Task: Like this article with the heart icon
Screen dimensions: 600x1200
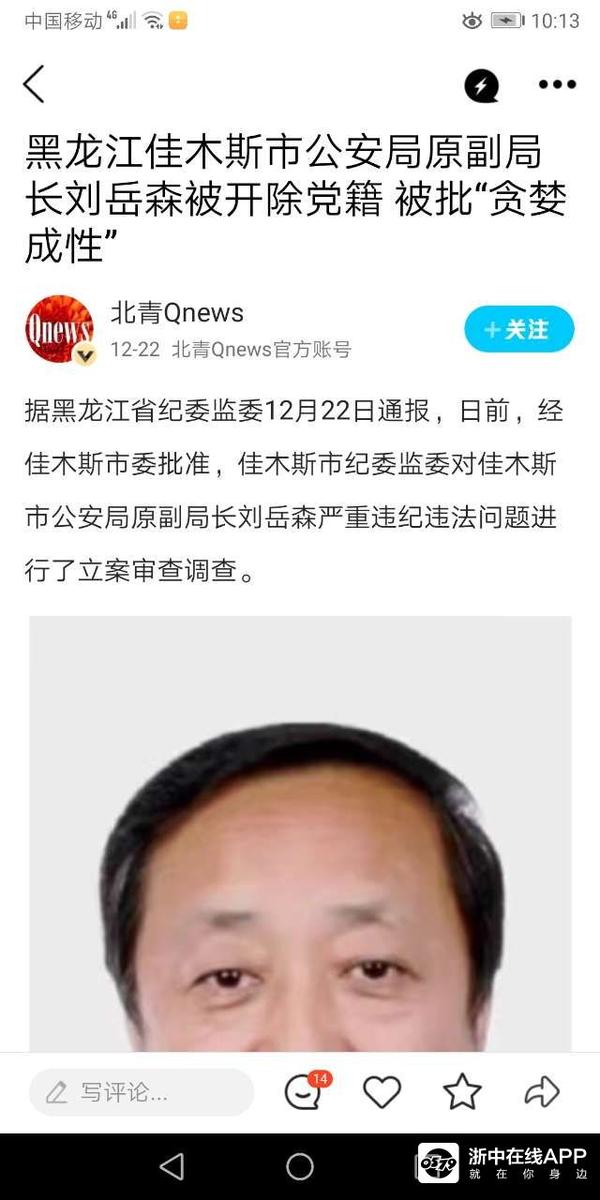Action: pyautogui.click(x=381, y=1092)
